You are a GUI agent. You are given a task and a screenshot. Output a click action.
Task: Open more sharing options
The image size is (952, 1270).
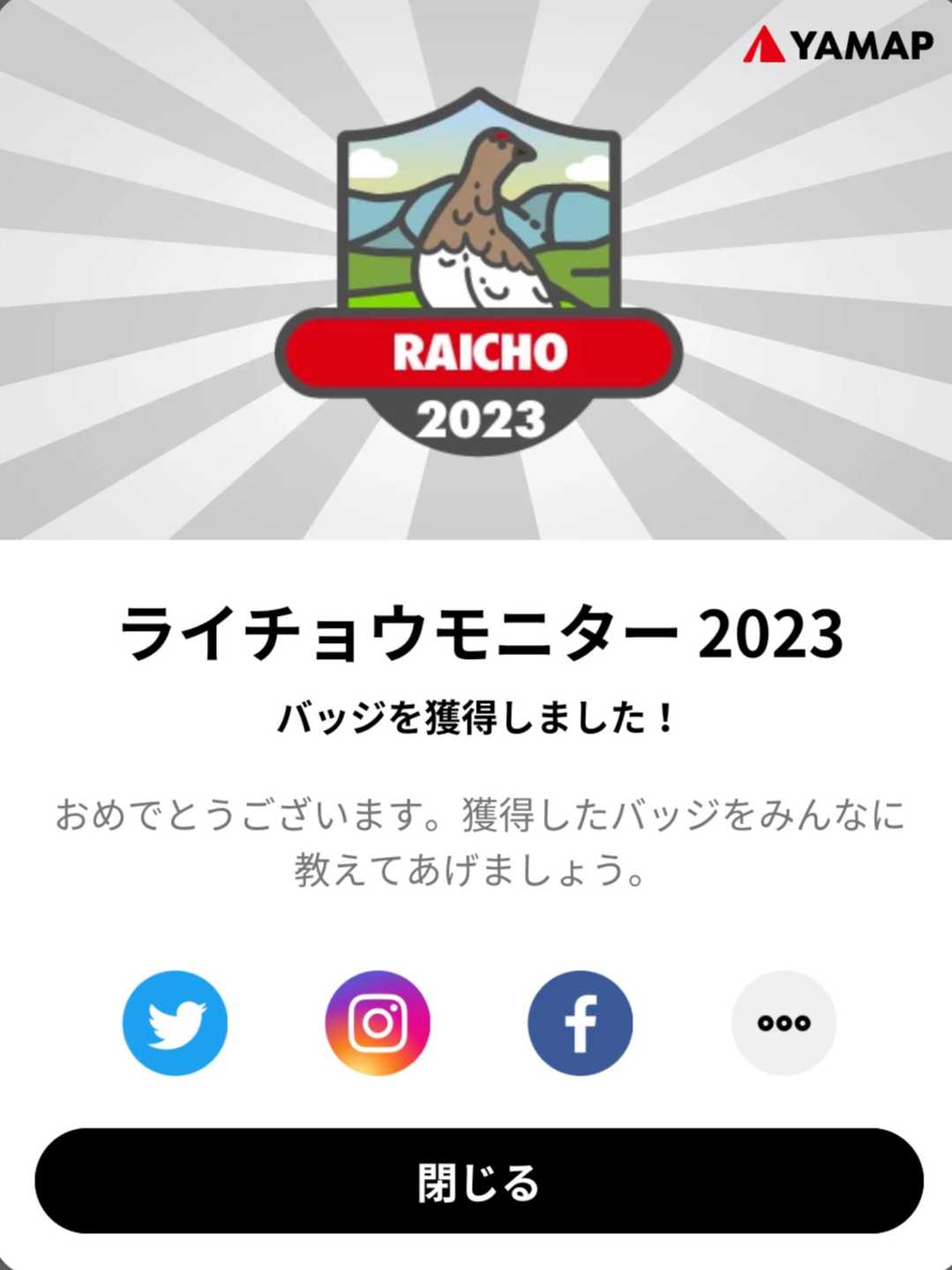[x=783, y=1023]
